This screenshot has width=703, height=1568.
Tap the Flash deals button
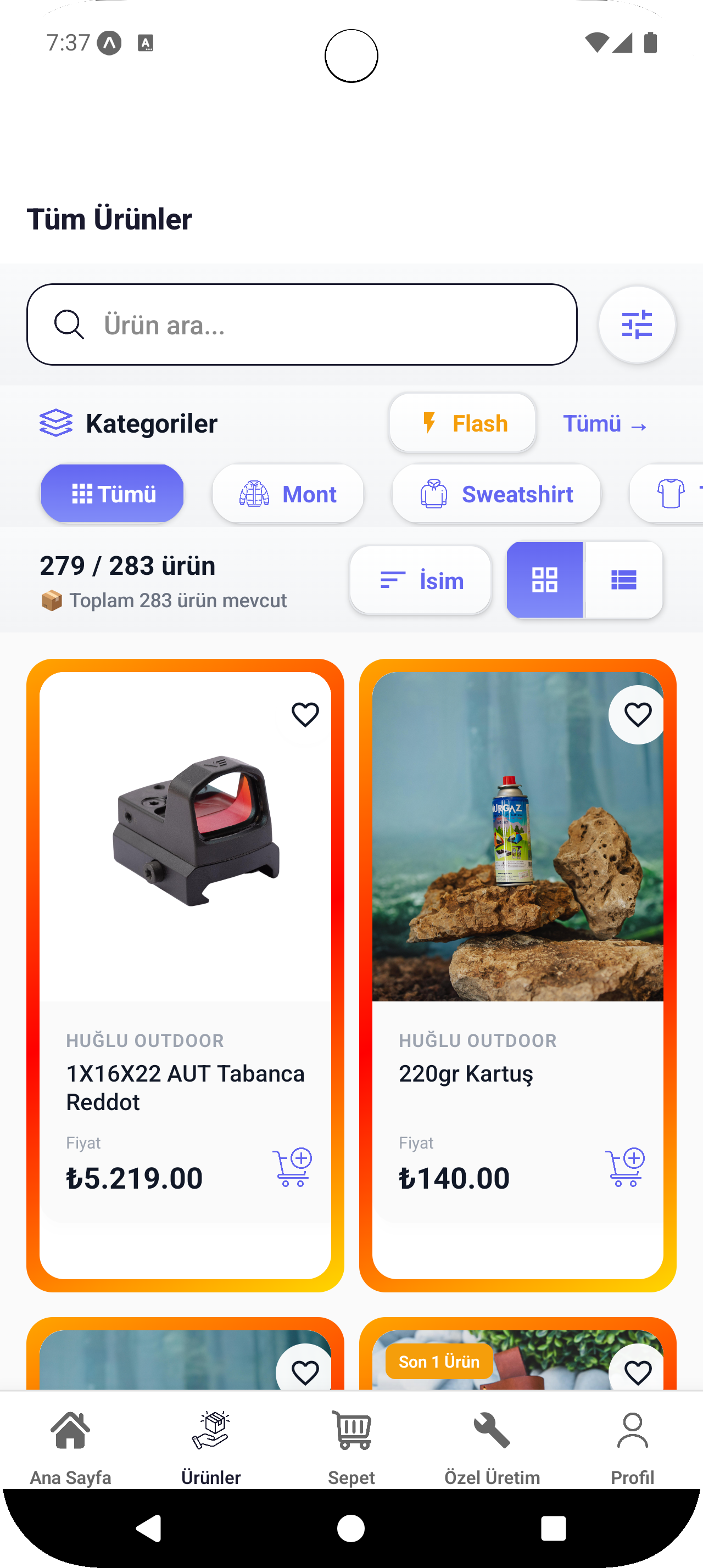pyautogui.click(x=462, y=422)
